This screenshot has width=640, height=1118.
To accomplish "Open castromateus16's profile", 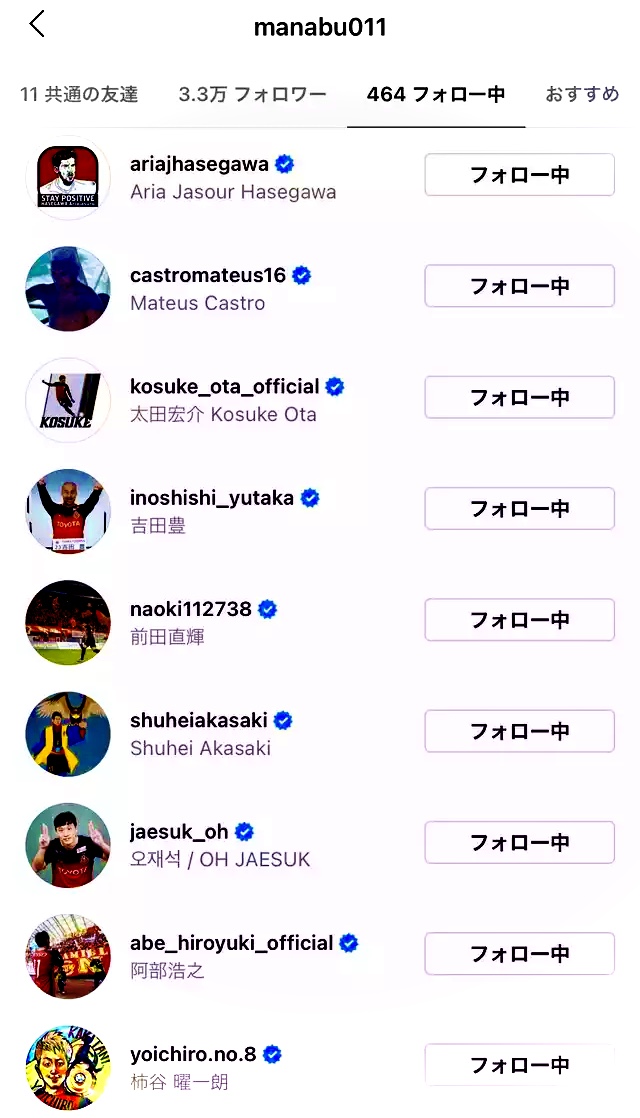I will point(208,275).
